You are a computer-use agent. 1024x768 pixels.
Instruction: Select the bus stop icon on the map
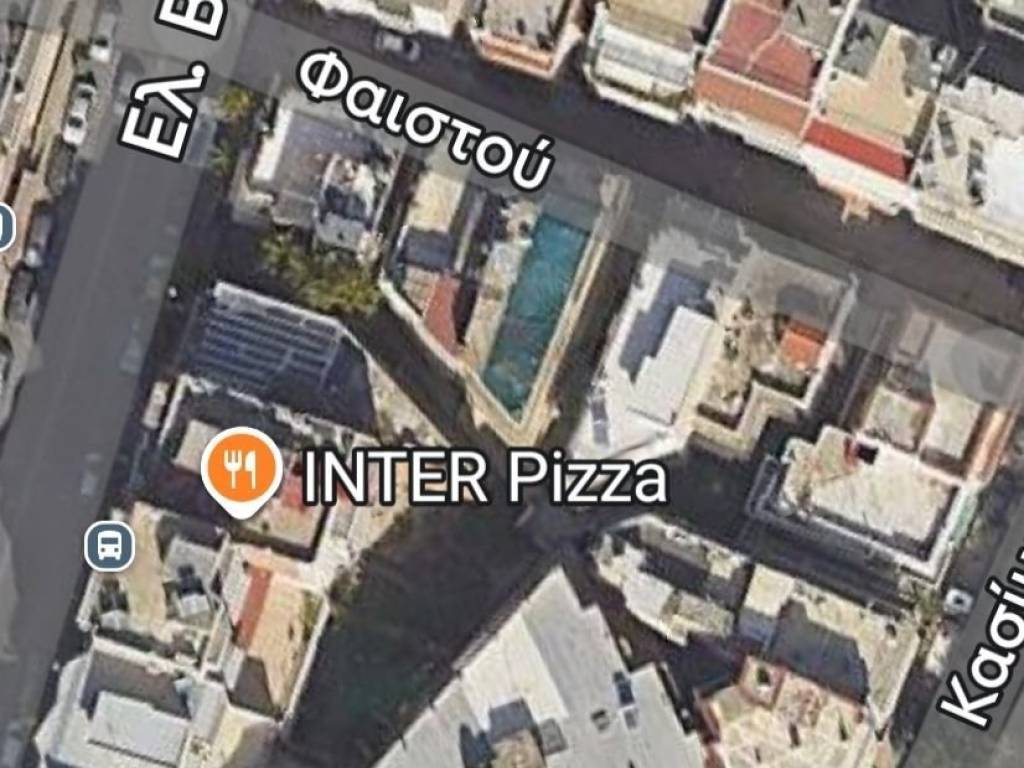[x=109, y=547]
